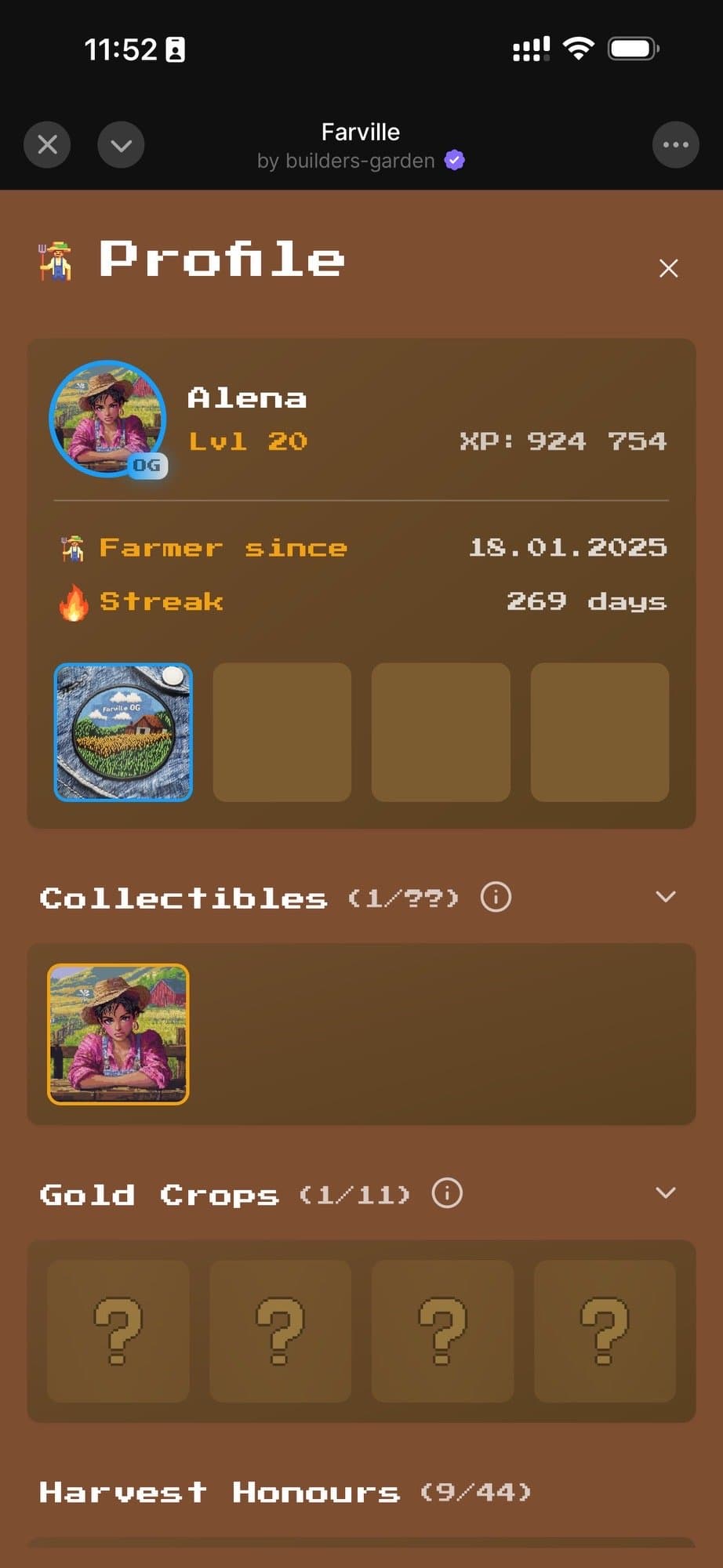Show info about Gold Crops
This screenshot has height=1568, width=723.
pos(447,1193)
